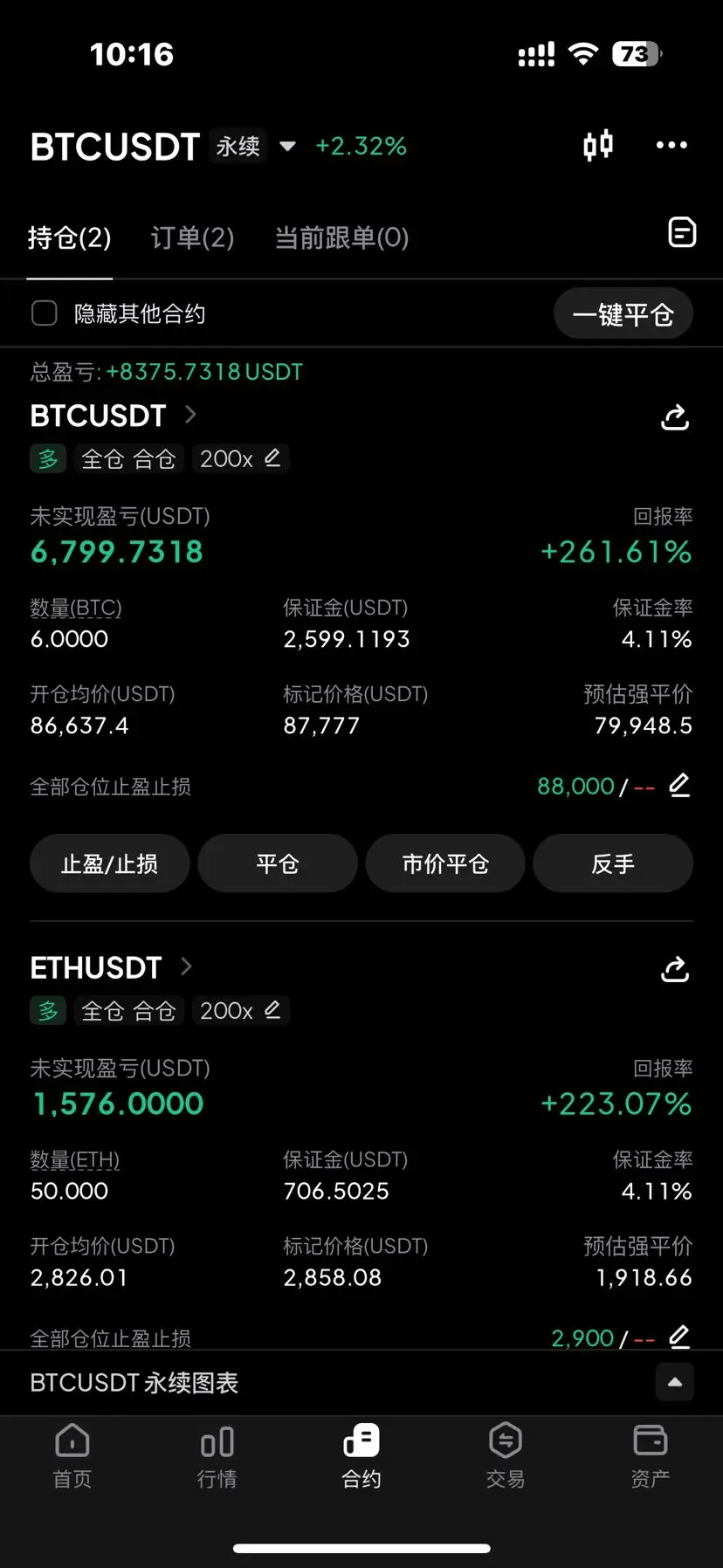Open the candlestick chart settings icon

[x=598, y=145]
